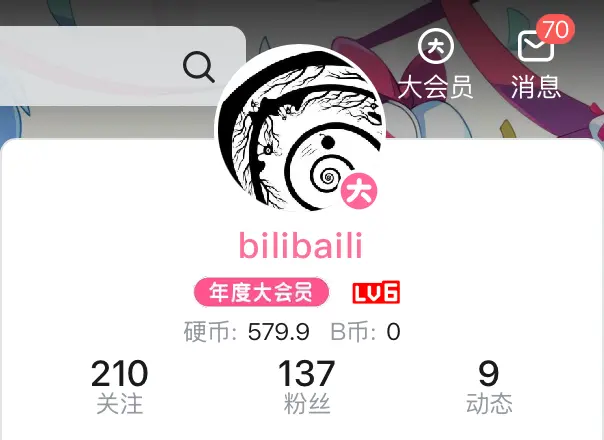This screenshot has width=604, height=440.
Task: Tap the 年度大会员 badge
Action: click(262, 292)
